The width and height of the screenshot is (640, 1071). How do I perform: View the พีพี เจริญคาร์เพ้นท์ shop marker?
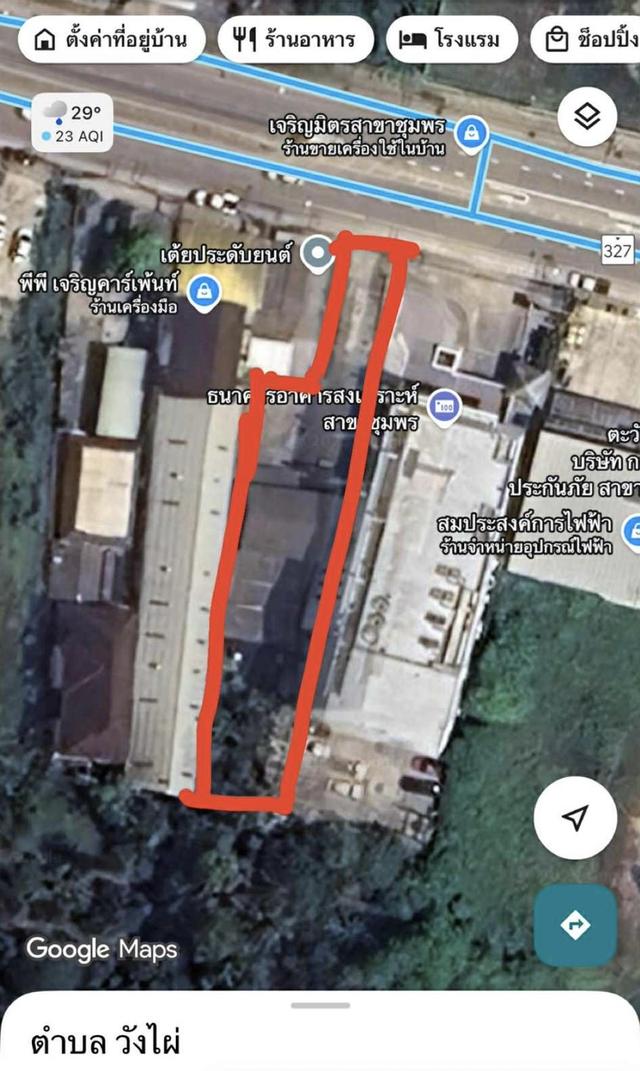click(x=205, y=292)
